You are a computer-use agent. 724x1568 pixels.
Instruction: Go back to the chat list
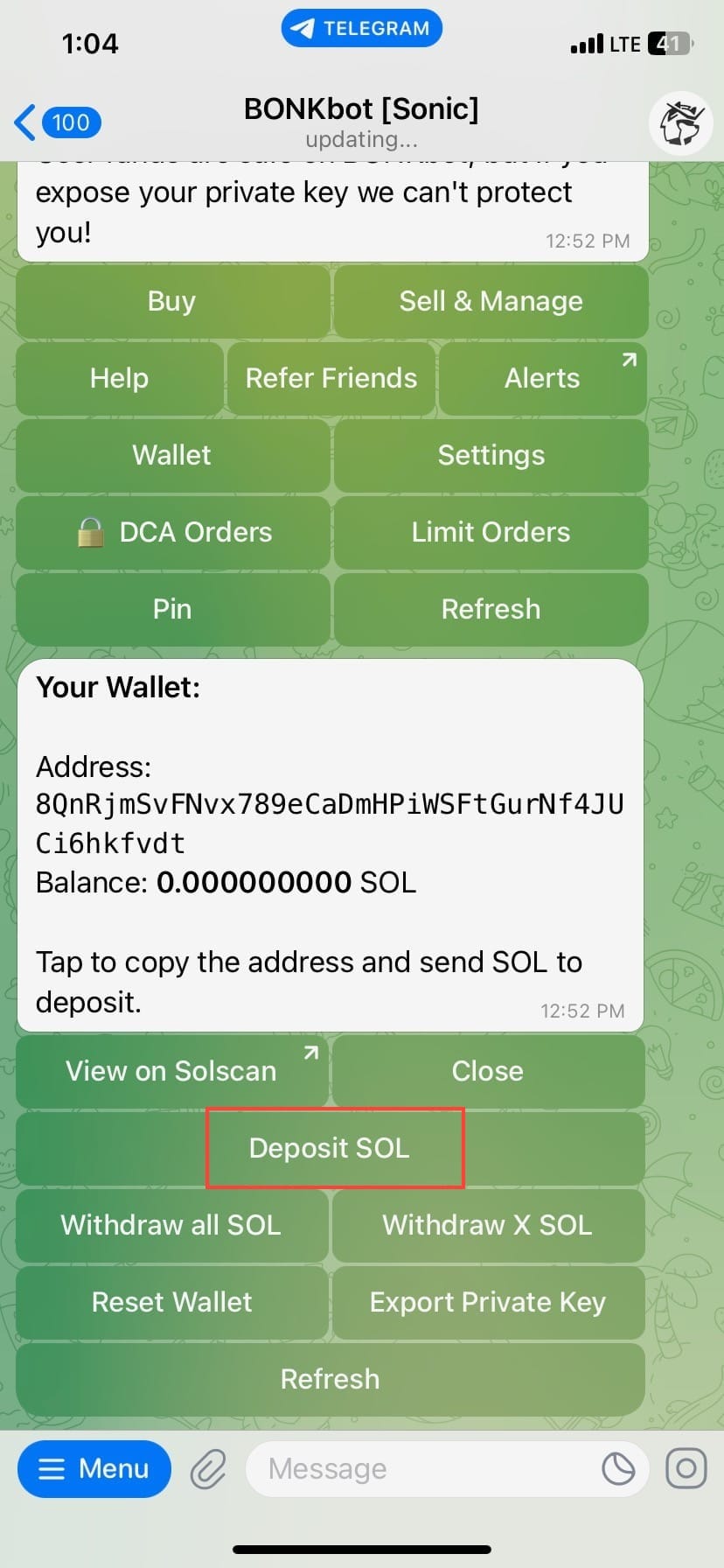[x=54, y=122]
